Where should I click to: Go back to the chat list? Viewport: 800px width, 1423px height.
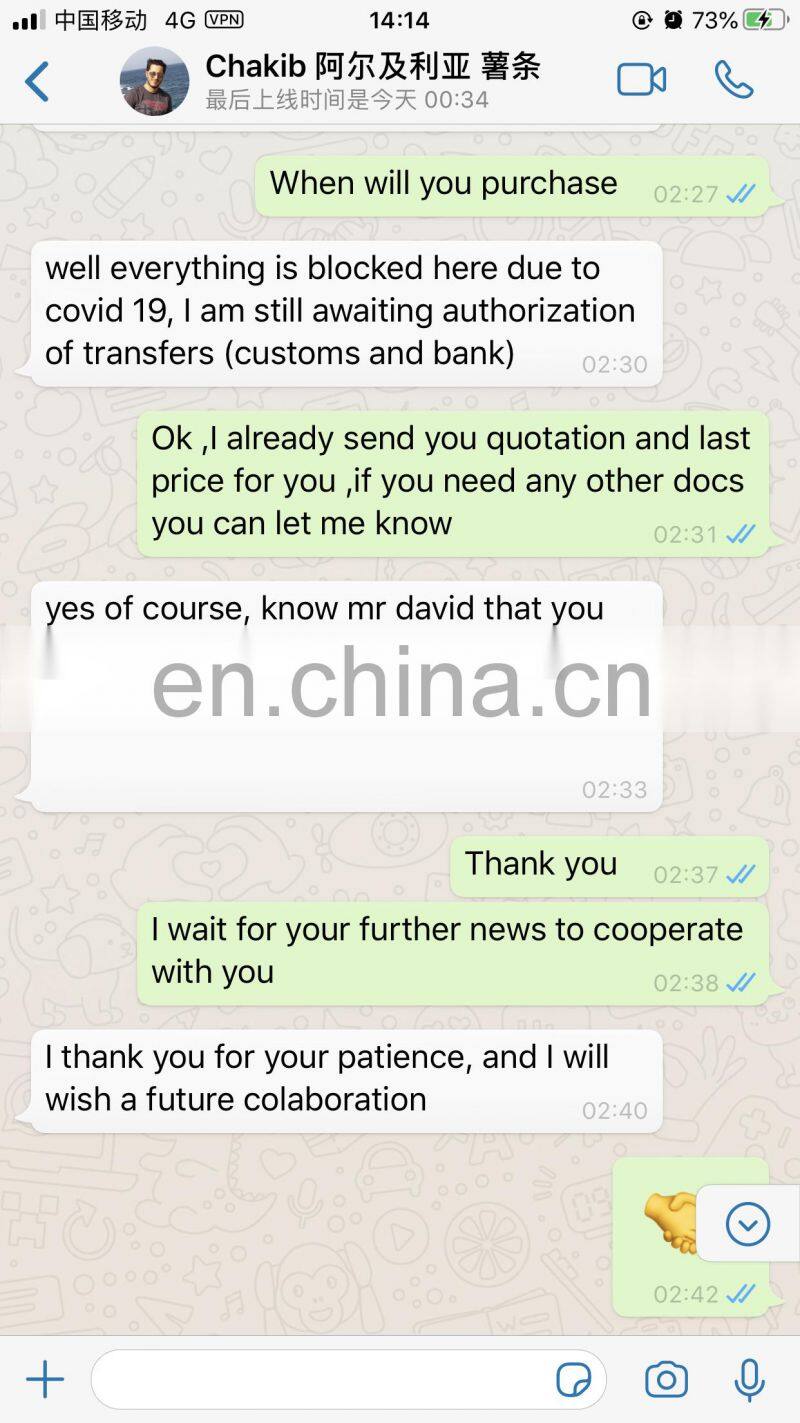(x=37, y=81)
